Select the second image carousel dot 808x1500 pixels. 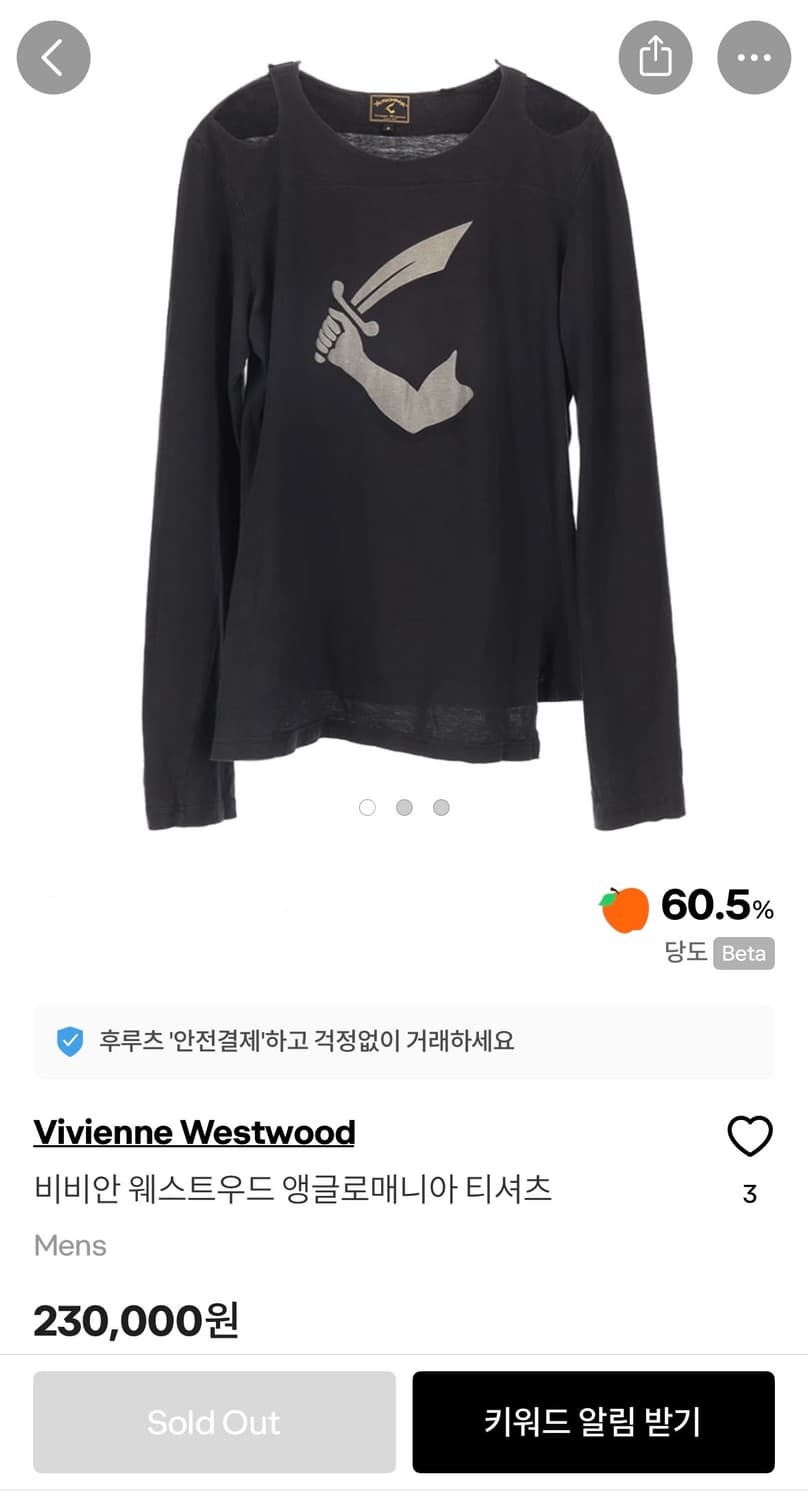click(x=404, y=807)
